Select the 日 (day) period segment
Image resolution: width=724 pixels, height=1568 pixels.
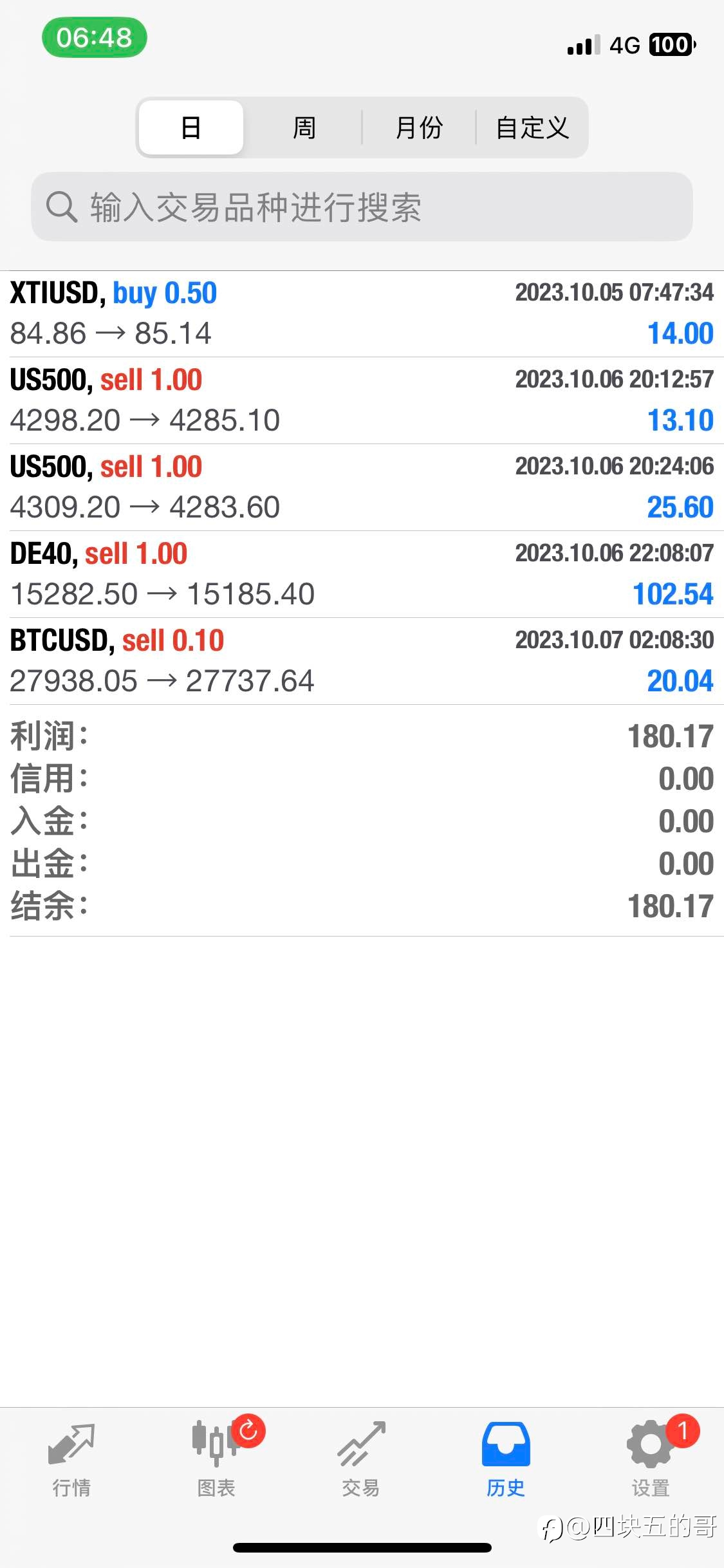(x=191, y=127)
